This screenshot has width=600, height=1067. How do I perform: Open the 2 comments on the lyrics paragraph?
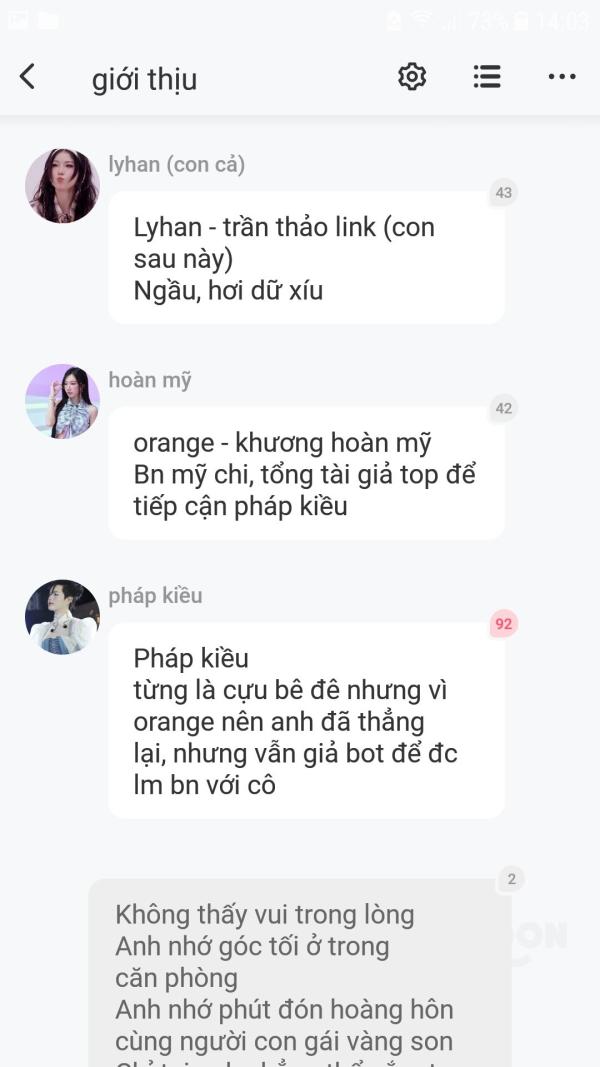point(511,879)
